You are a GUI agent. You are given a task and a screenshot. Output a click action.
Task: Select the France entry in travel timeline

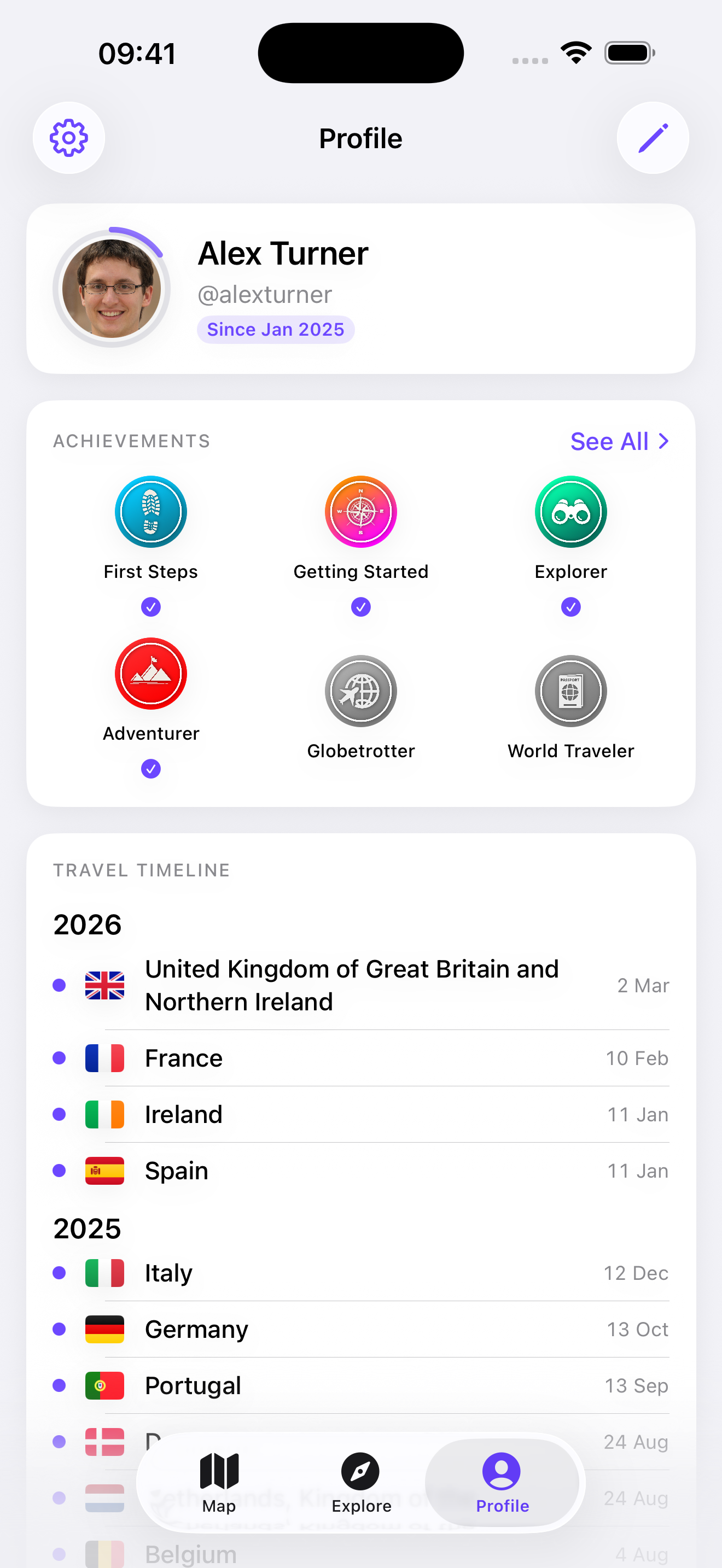click(184, 1058)
